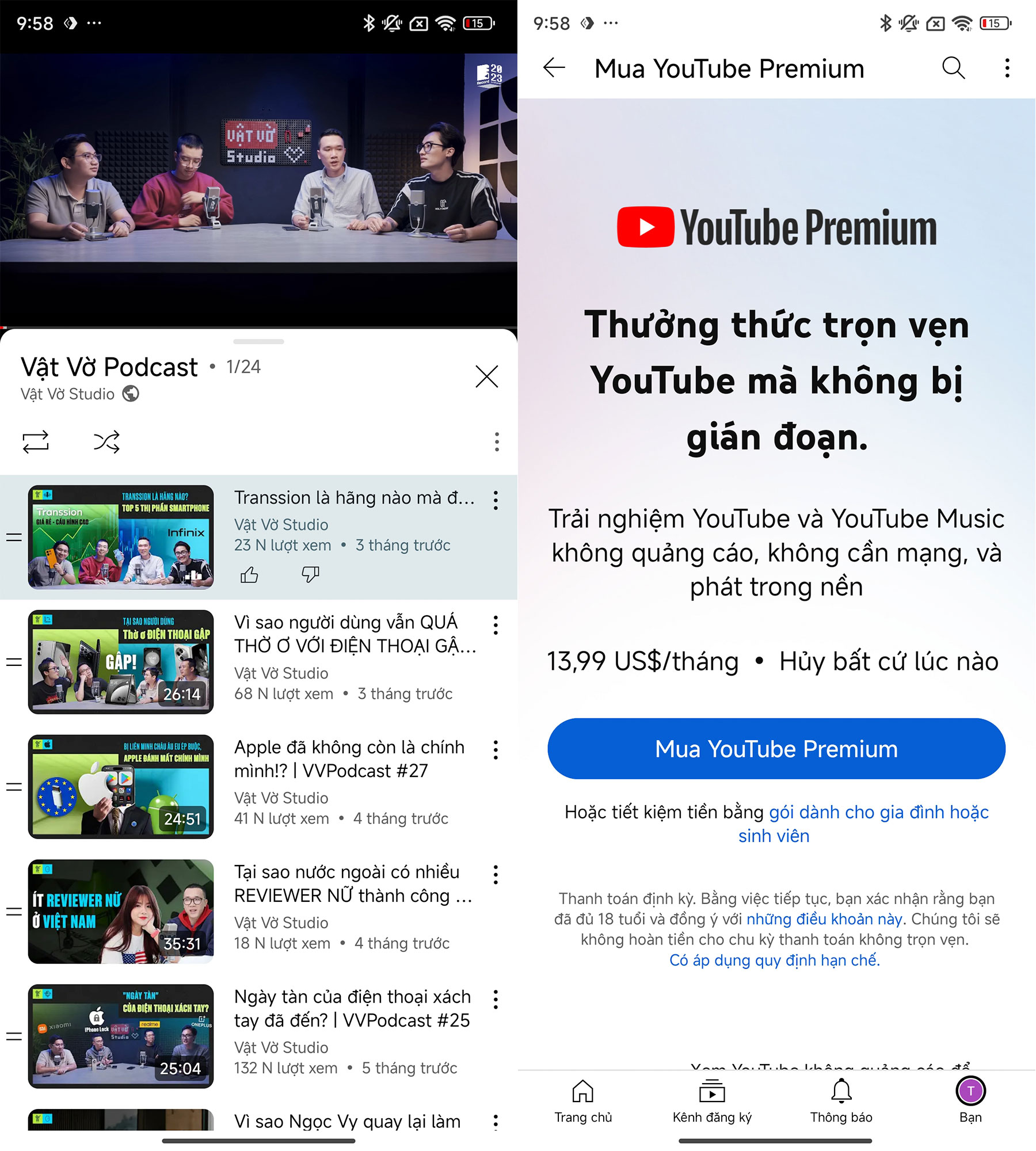Play Apple VVPodcast #27 video
The width and height of the screenshot is (1036, 1151).
tap(121, 786)
